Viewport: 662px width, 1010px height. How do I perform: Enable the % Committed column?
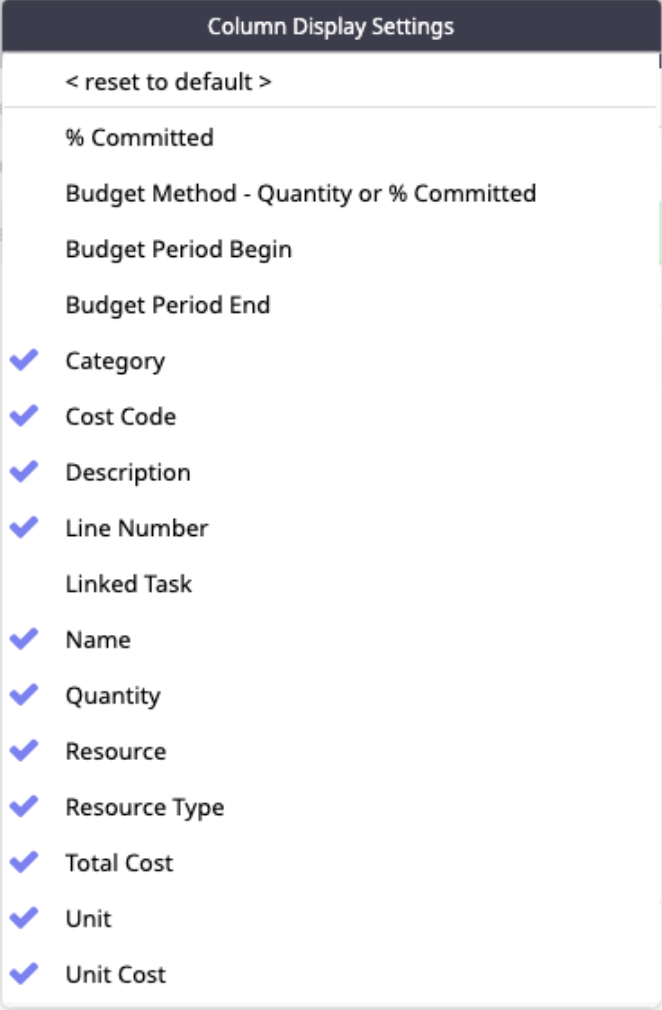(x=139, y=138)
